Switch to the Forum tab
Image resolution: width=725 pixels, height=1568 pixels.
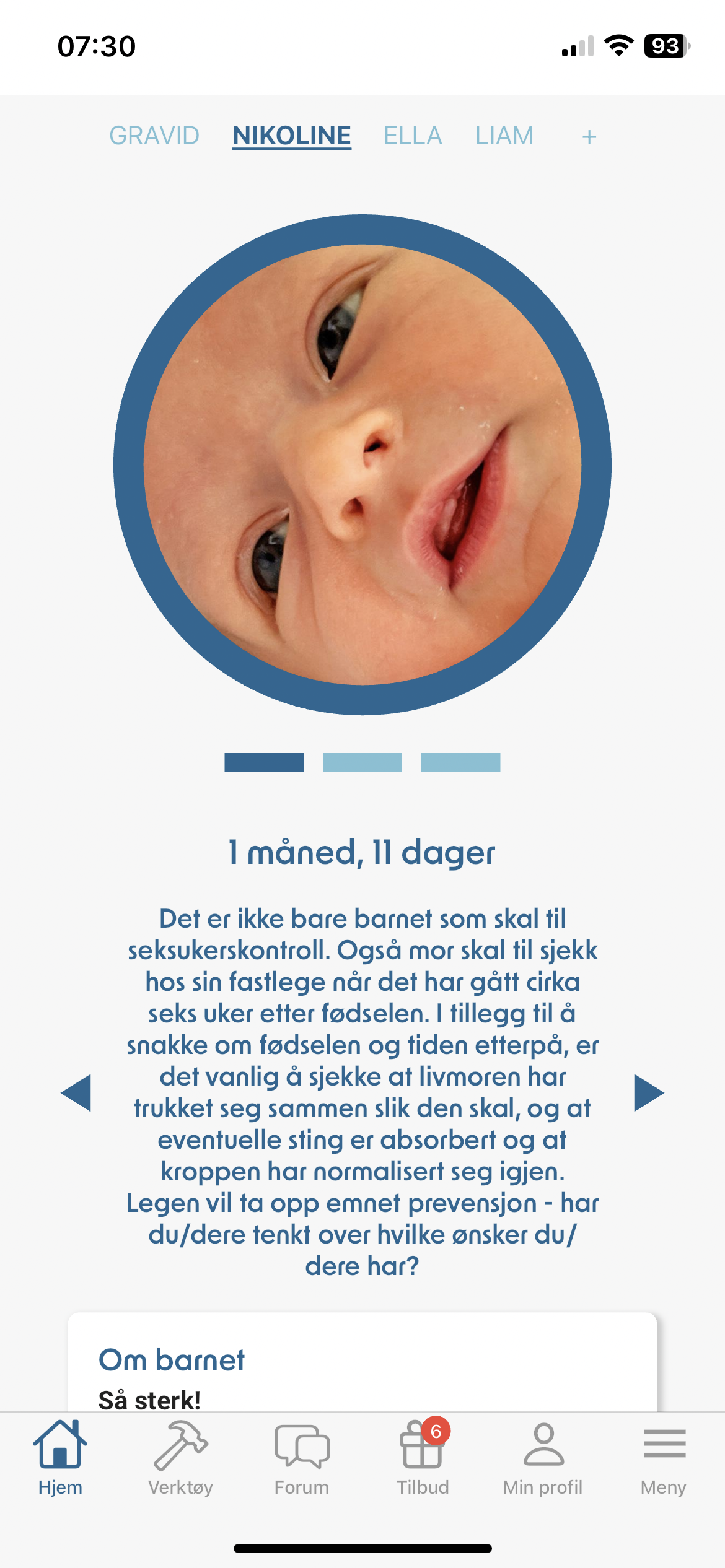pos(302,1458)
